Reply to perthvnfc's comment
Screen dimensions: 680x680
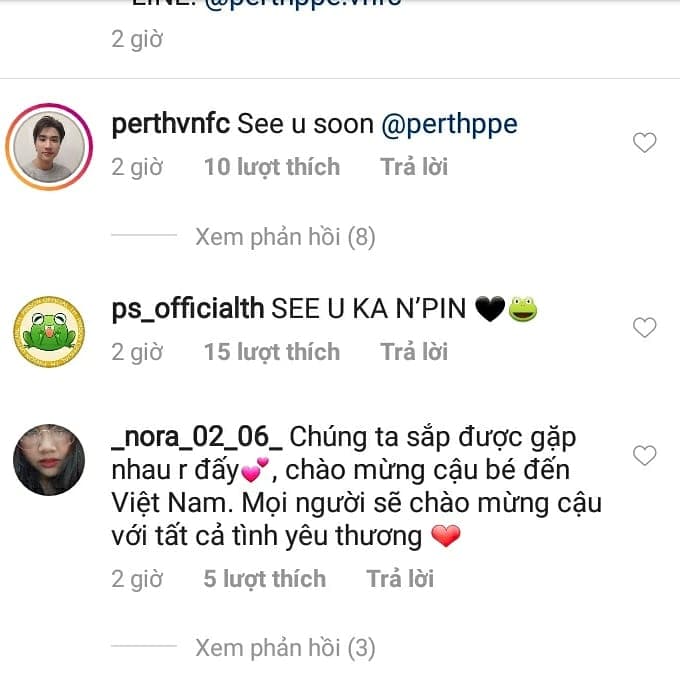coord(414,167)
